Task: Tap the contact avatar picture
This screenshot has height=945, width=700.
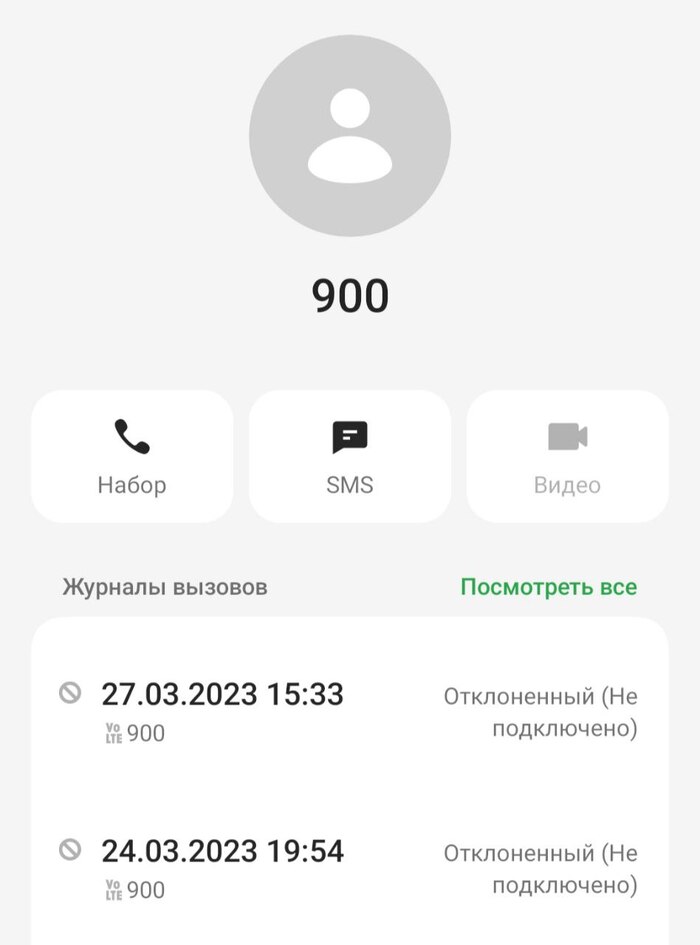Action: 349,135
